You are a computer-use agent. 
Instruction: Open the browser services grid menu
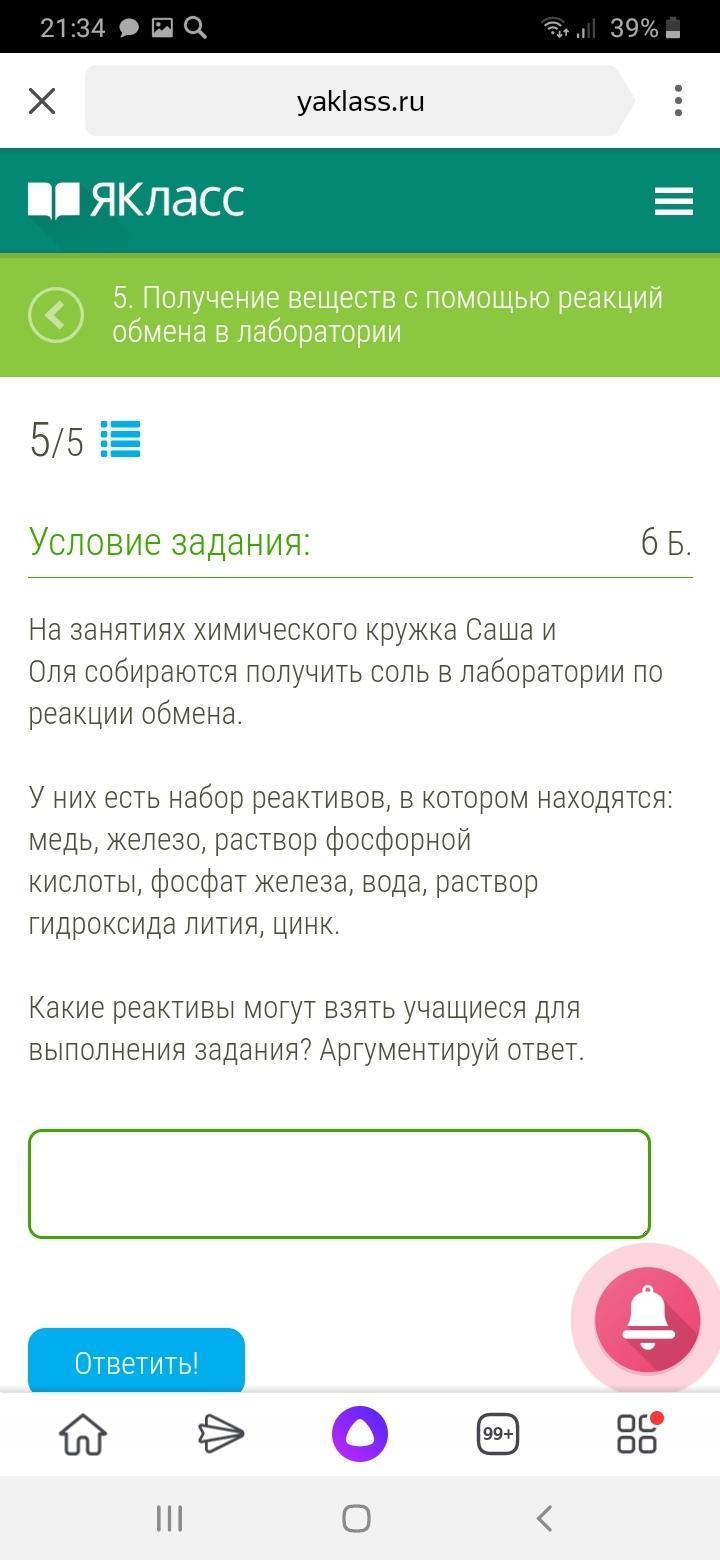pos(637,1434)
